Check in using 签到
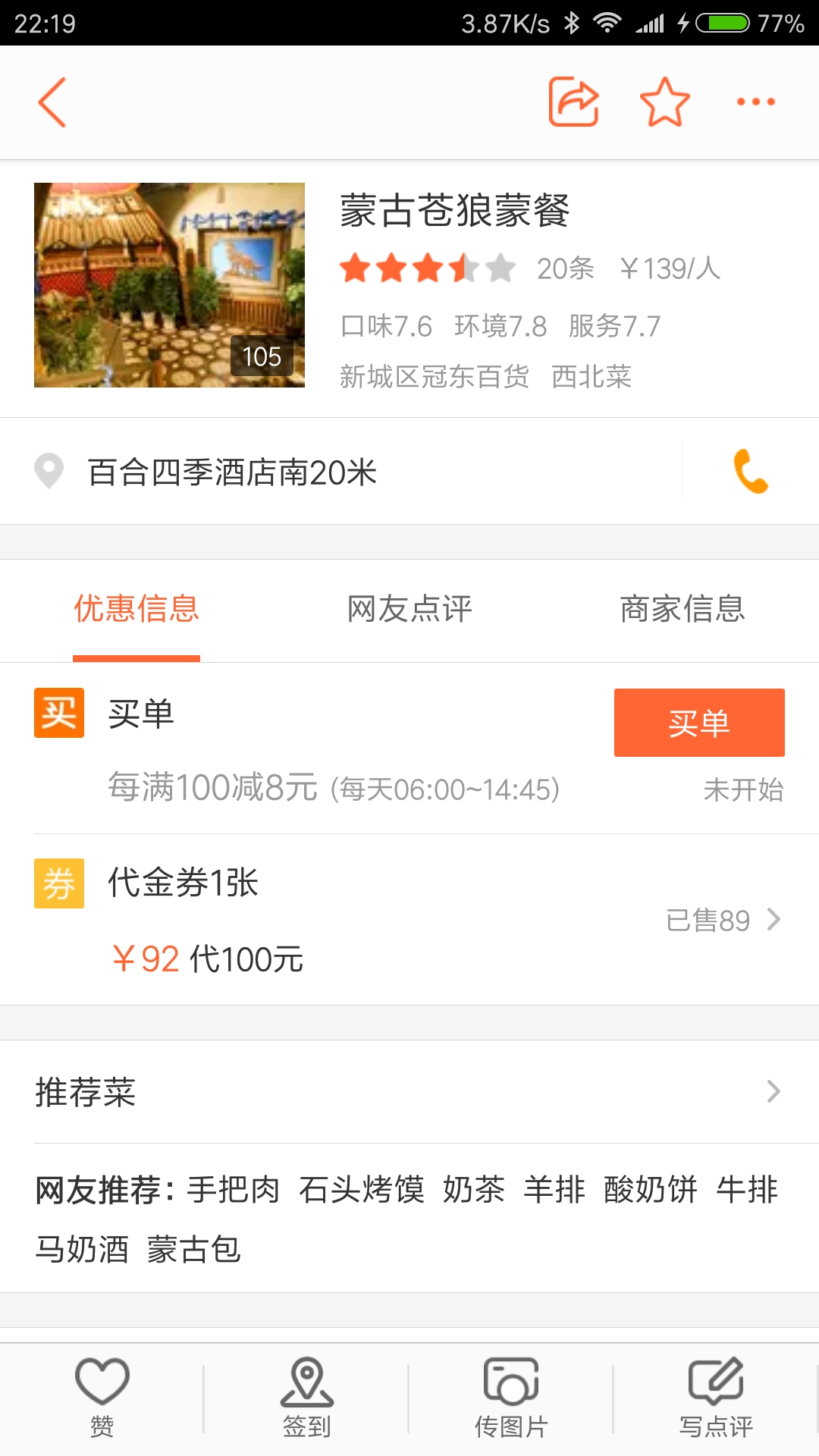 click(307, 1399)
